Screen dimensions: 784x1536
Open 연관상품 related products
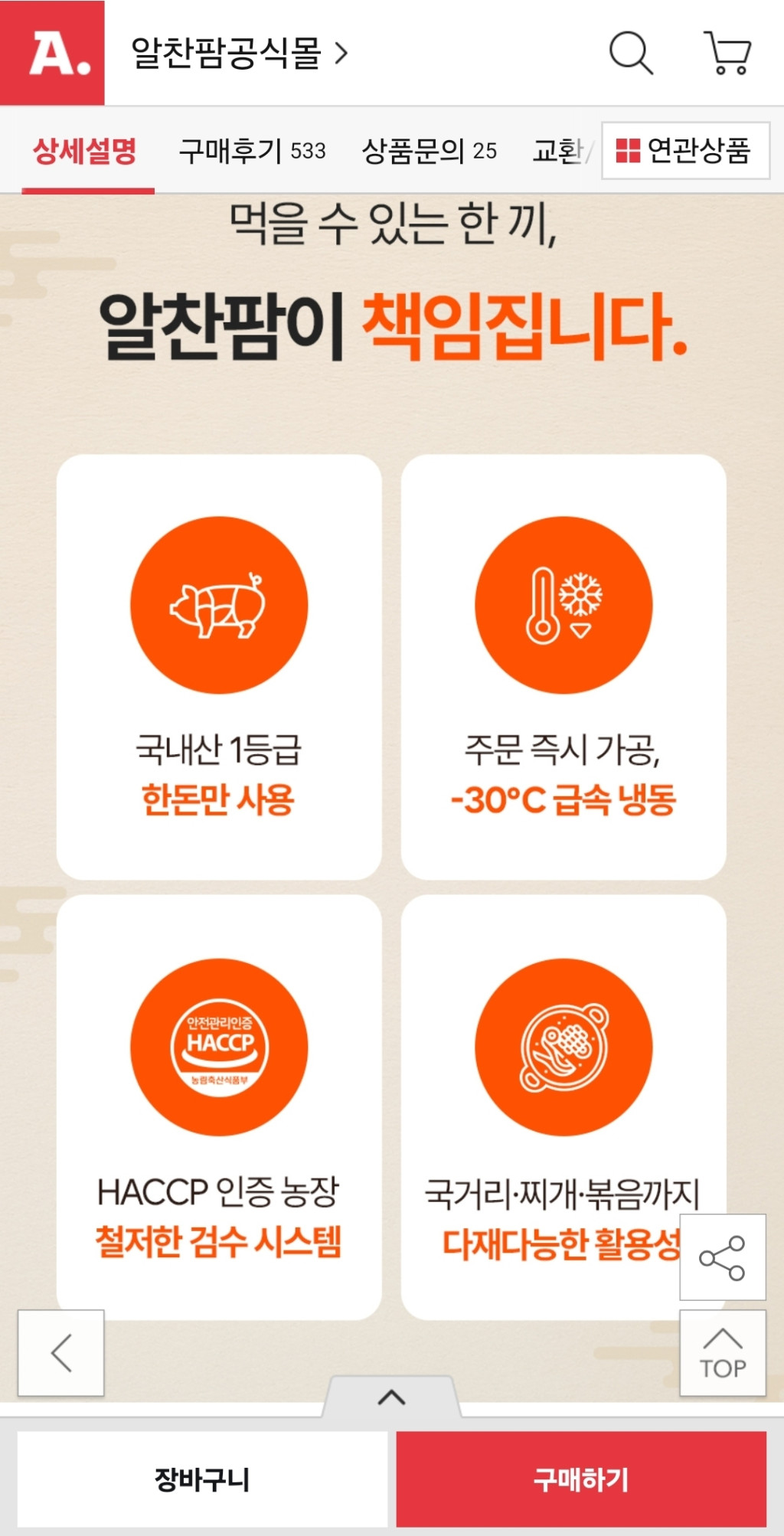pos(685,151)
